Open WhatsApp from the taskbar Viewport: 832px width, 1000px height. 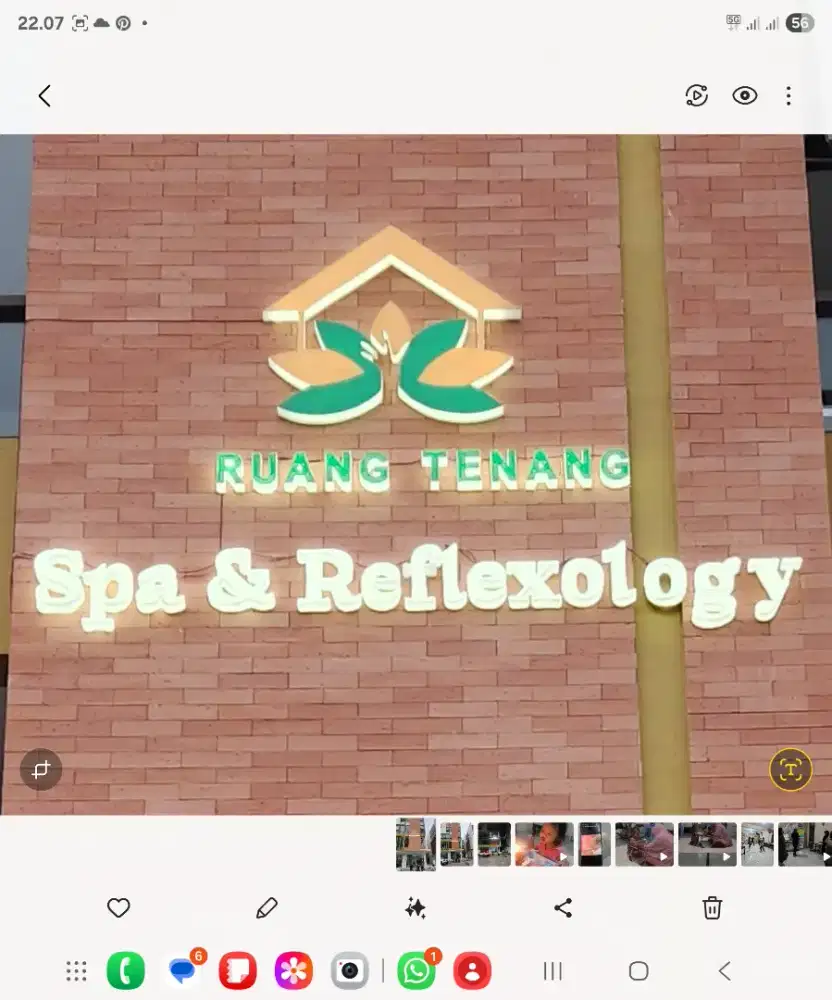416,971
